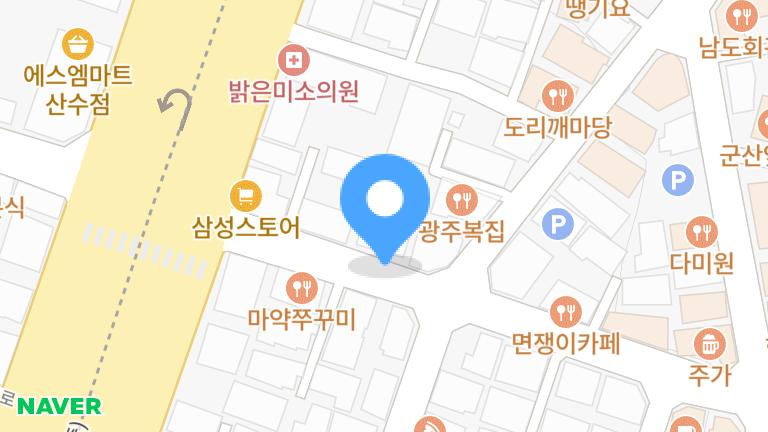768x432 pixels.
Task: Select 다미원 restaurant marker
Action: tap(702, 233)
